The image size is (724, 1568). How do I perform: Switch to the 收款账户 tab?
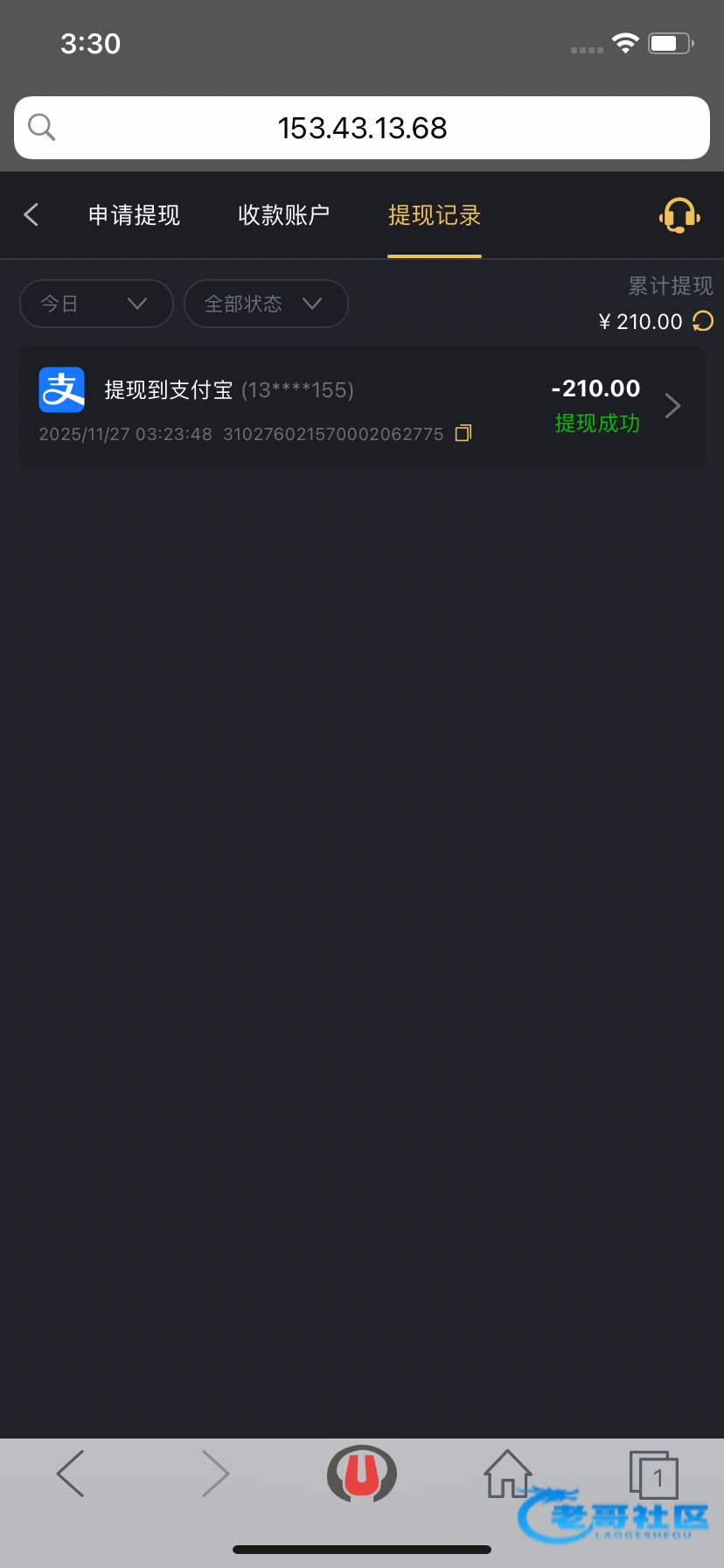(283, 215)
